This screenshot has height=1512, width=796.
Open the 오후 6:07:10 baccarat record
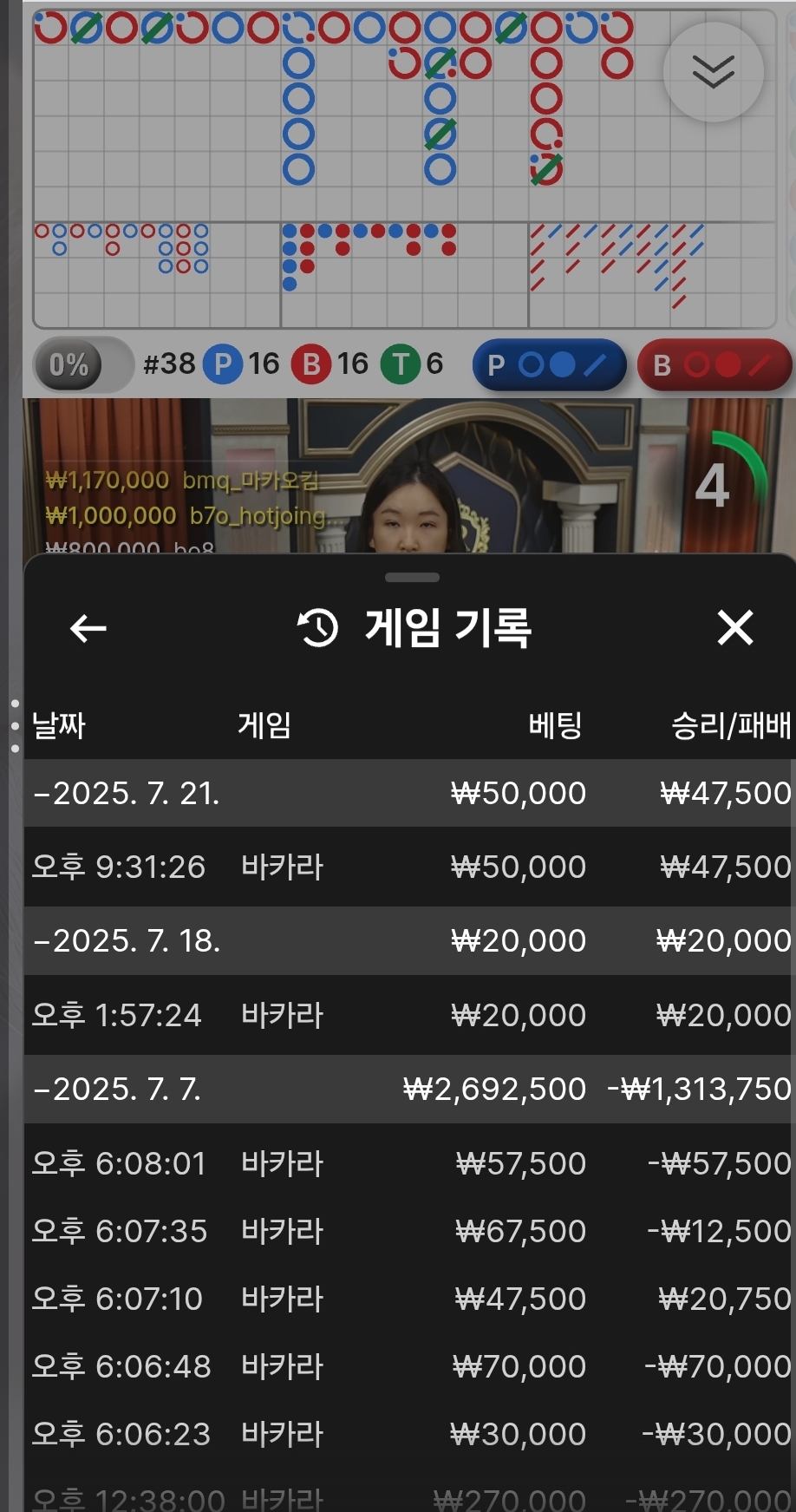pos(409,1299)
